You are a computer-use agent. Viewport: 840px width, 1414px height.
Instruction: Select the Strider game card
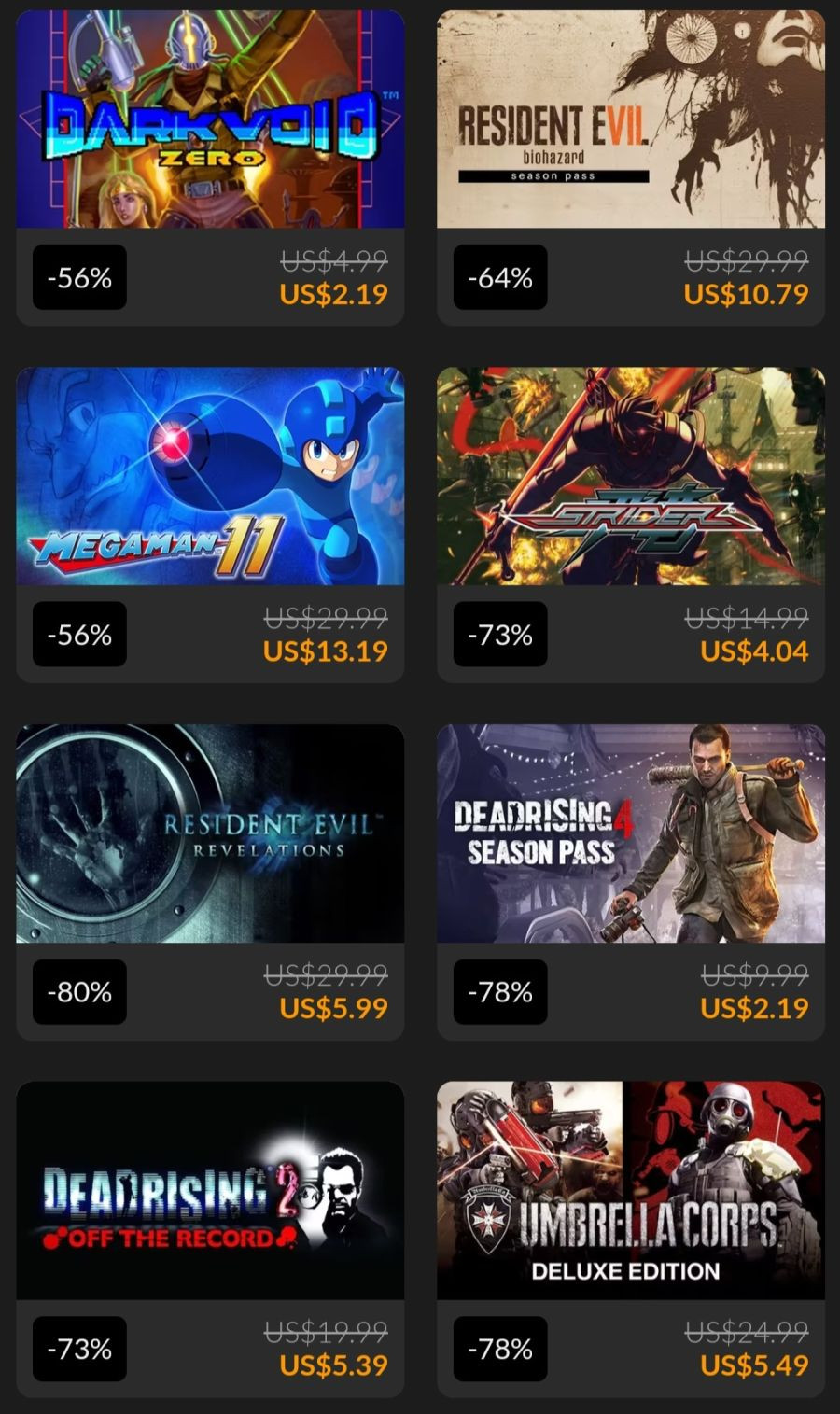coord(630,476)
